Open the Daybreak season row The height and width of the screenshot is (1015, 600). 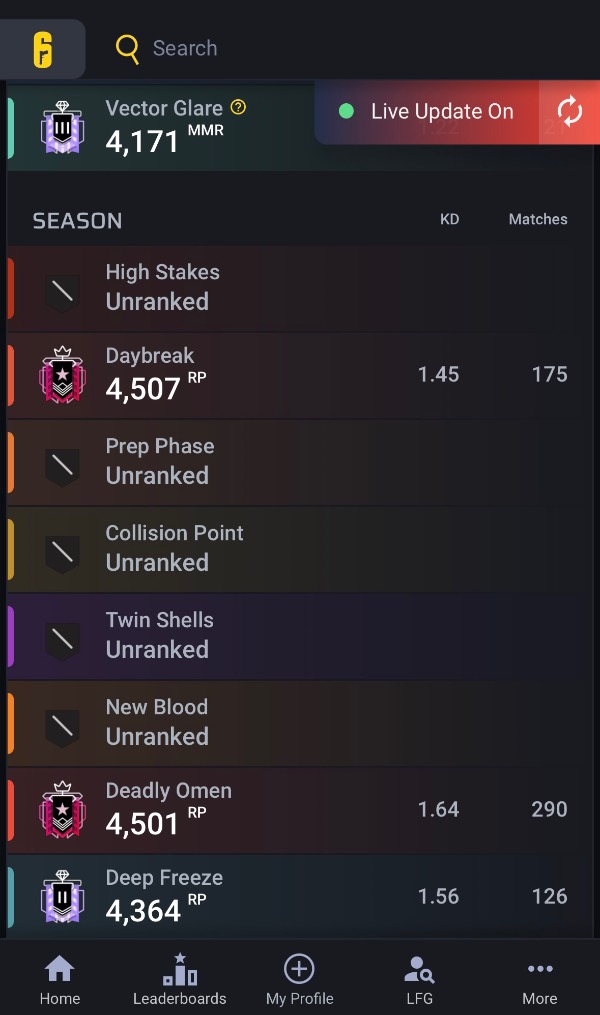click(300, 375)
